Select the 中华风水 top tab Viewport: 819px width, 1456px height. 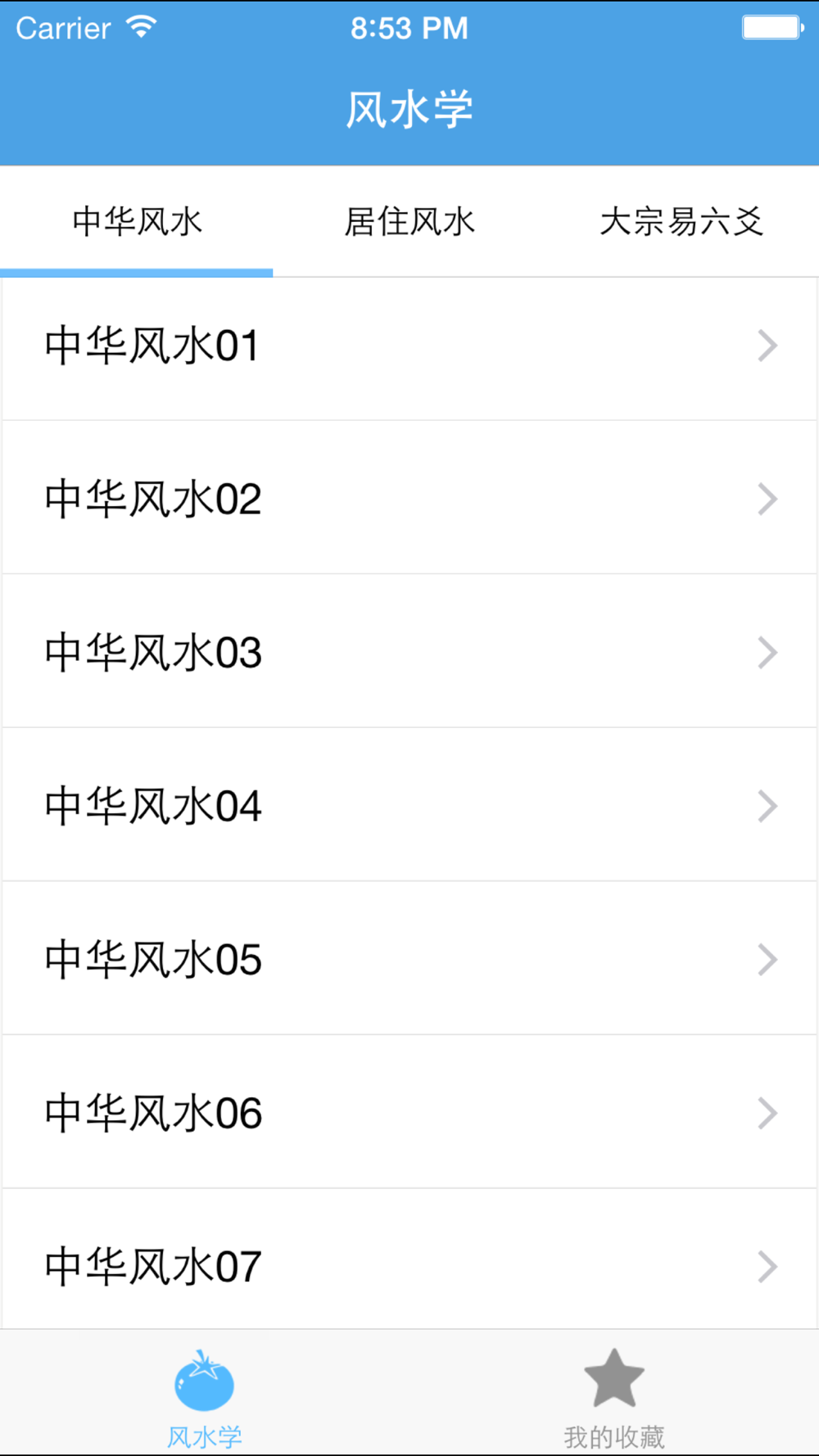coord(137,221)
